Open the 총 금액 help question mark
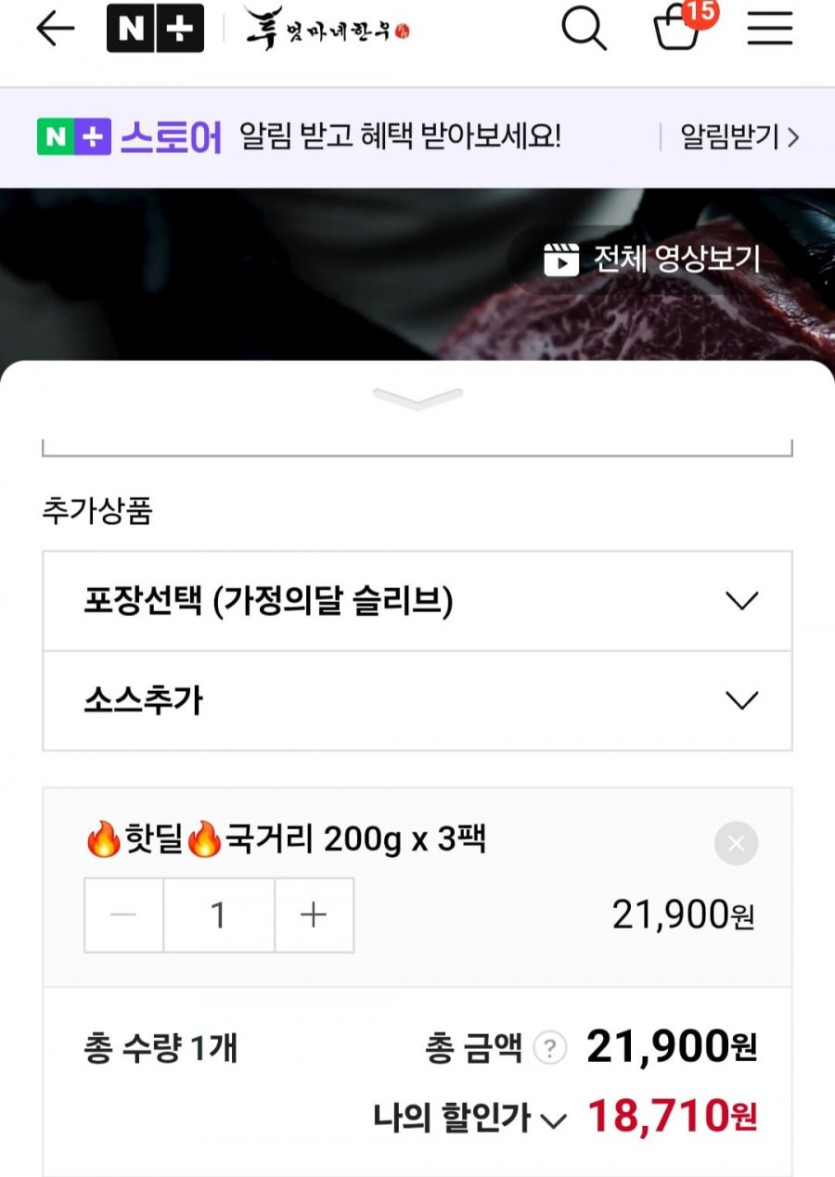835x1177 pixels. pyautogui.click(x=550, y=1048)
